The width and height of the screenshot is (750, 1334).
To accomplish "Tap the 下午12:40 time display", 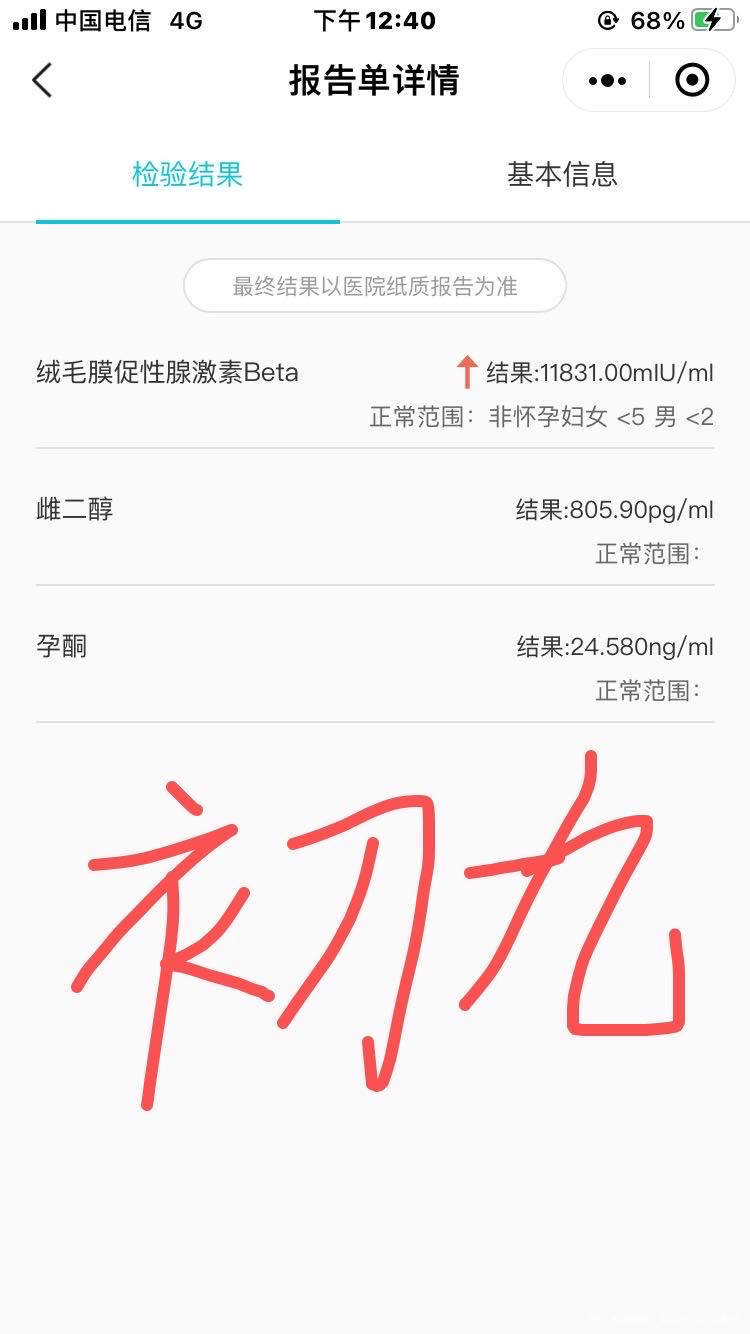I will [x=374, y=19].
